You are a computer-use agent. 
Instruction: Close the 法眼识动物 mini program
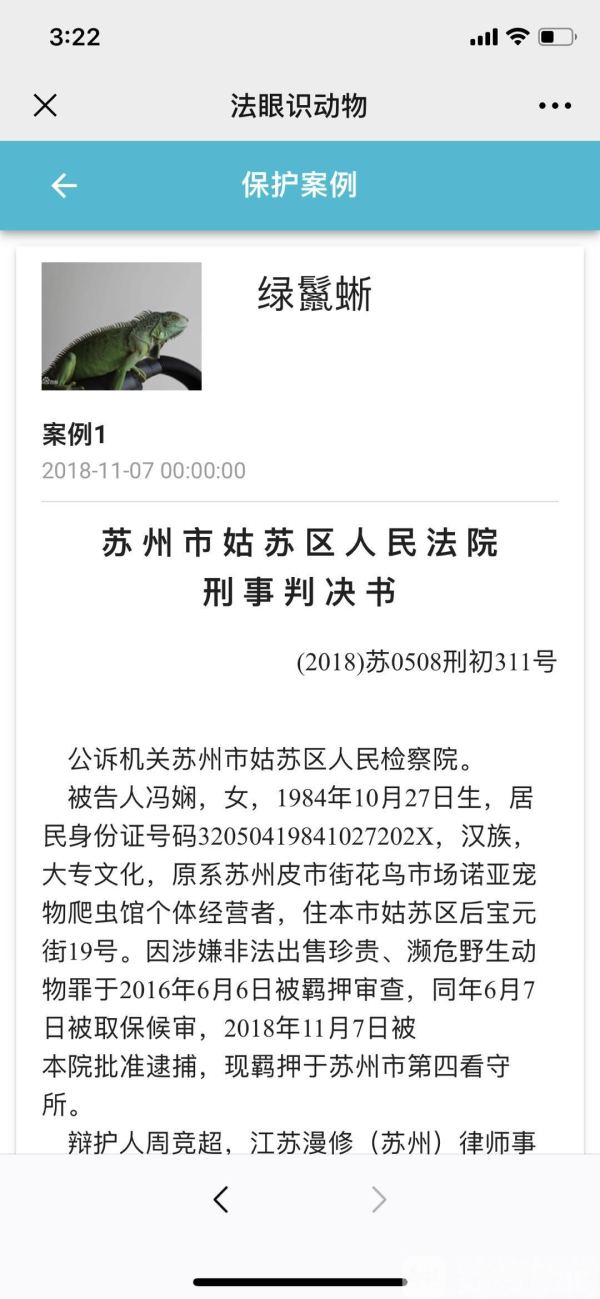point(45,105)
